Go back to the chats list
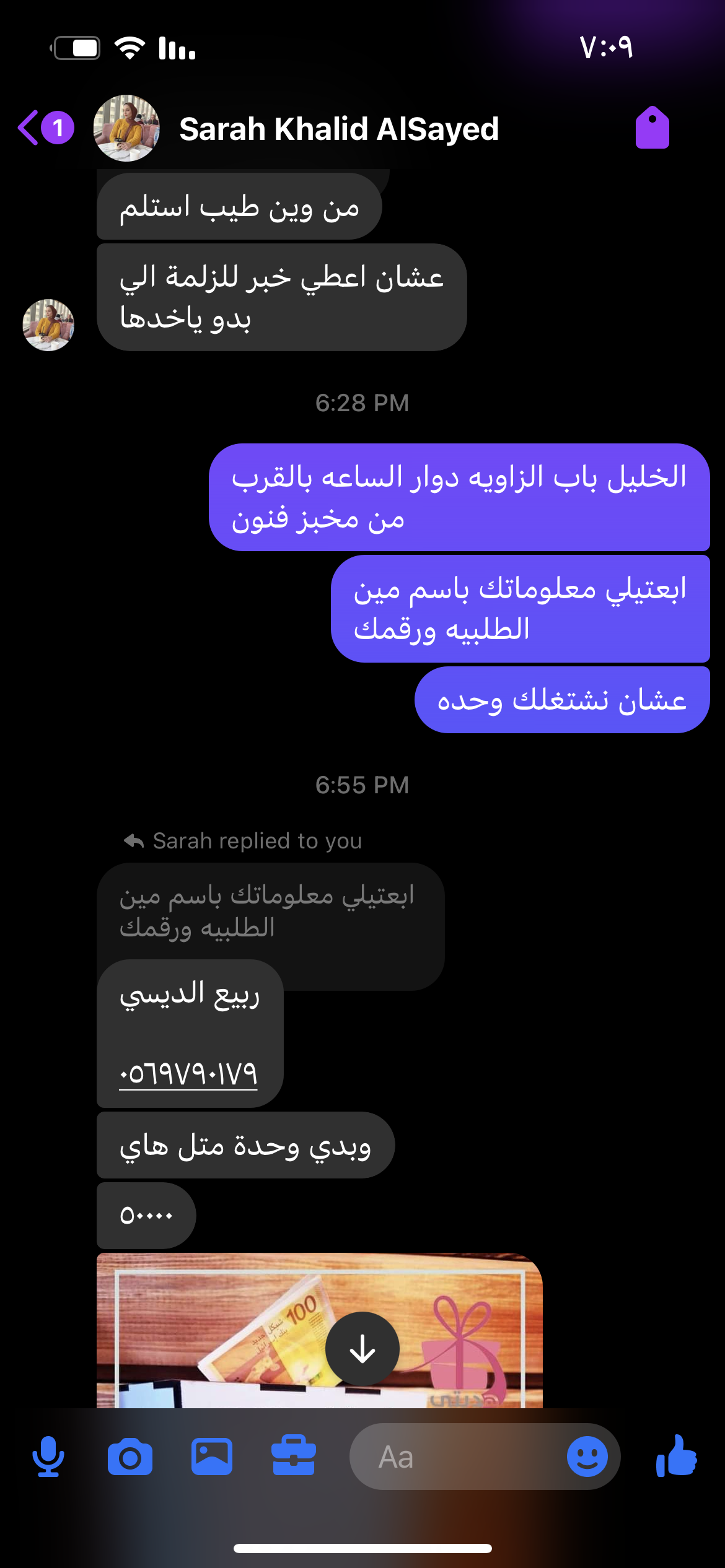Screen dimensions: 725x1568 pos(30,128)
